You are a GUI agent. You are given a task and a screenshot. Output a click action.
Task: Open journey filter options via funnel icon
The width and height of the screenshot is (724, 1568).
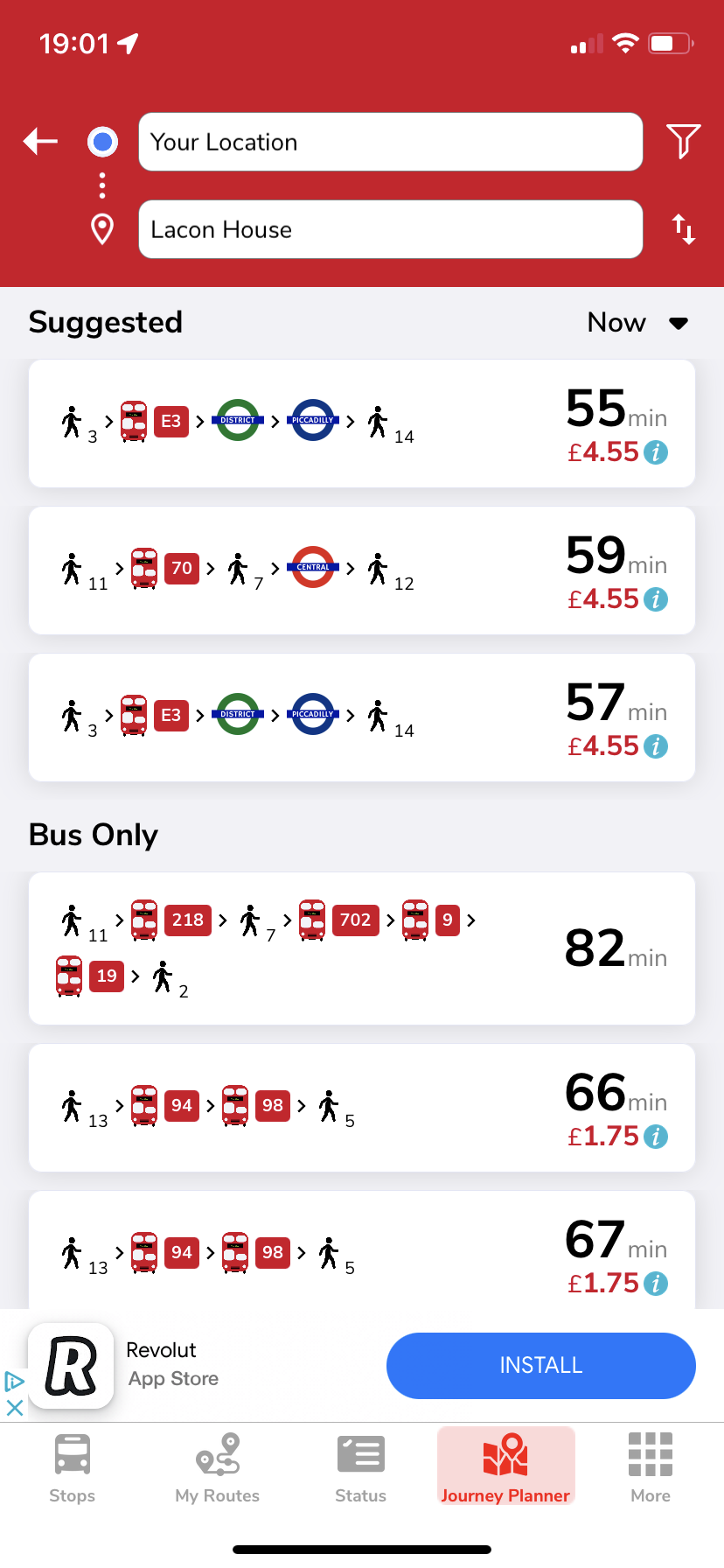[683, 142]
